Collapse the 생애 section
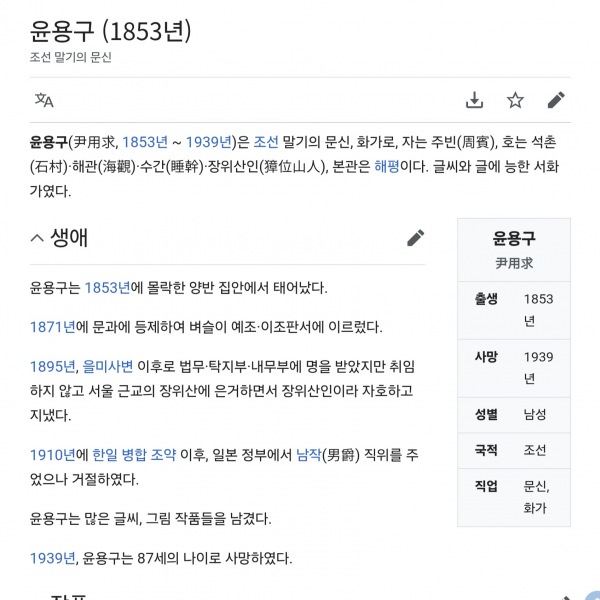This screenshot has height=600, width=600. (x=37, y=238)
